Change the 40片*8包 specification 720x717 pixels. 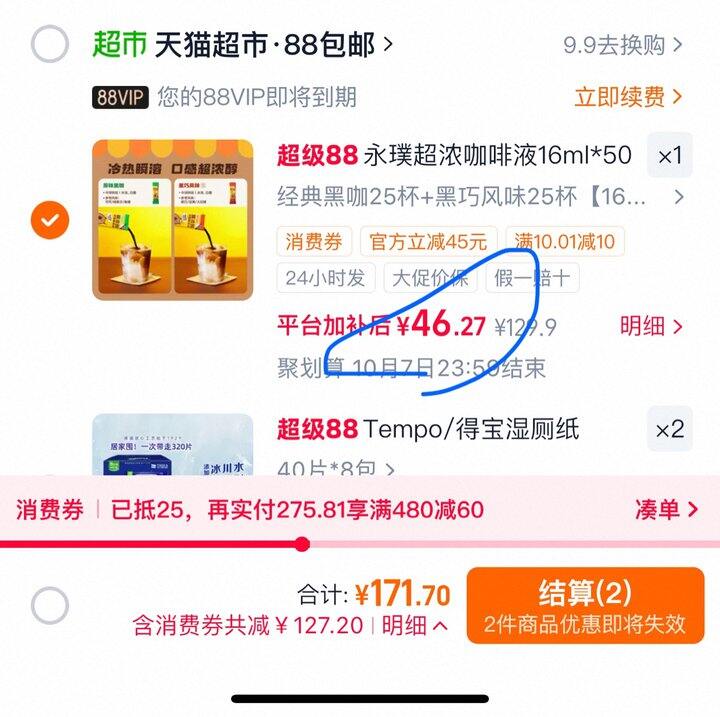coord(336,468)
